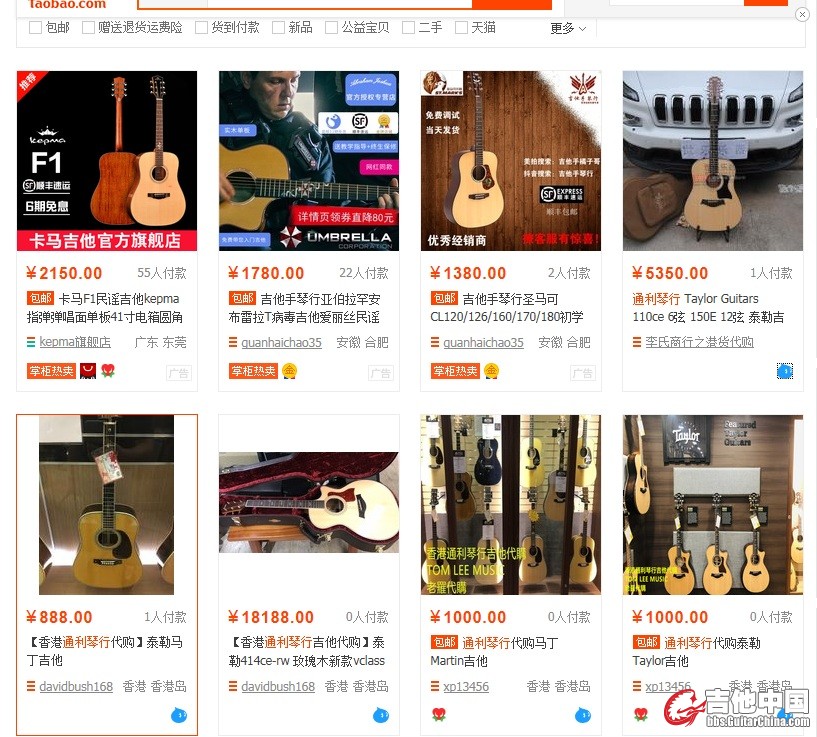Visit the xp13456 shop under Martin吉他
Image resolution: width=817 pixels, height=737 pixels.
click(466, 687)
